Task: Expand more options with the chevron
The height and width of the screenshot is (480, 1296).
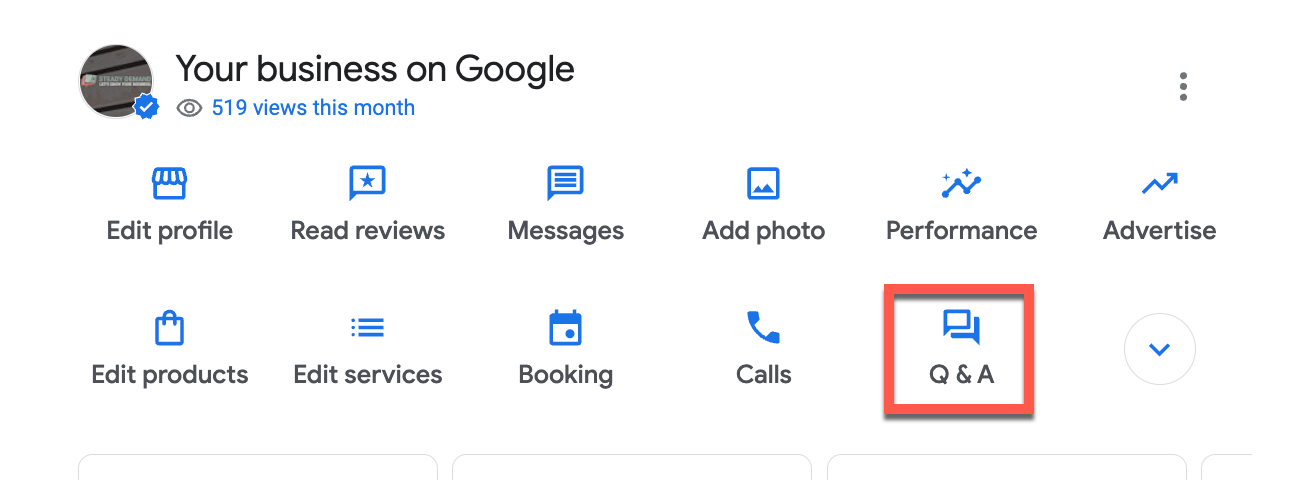Action: pos(1159,349)
